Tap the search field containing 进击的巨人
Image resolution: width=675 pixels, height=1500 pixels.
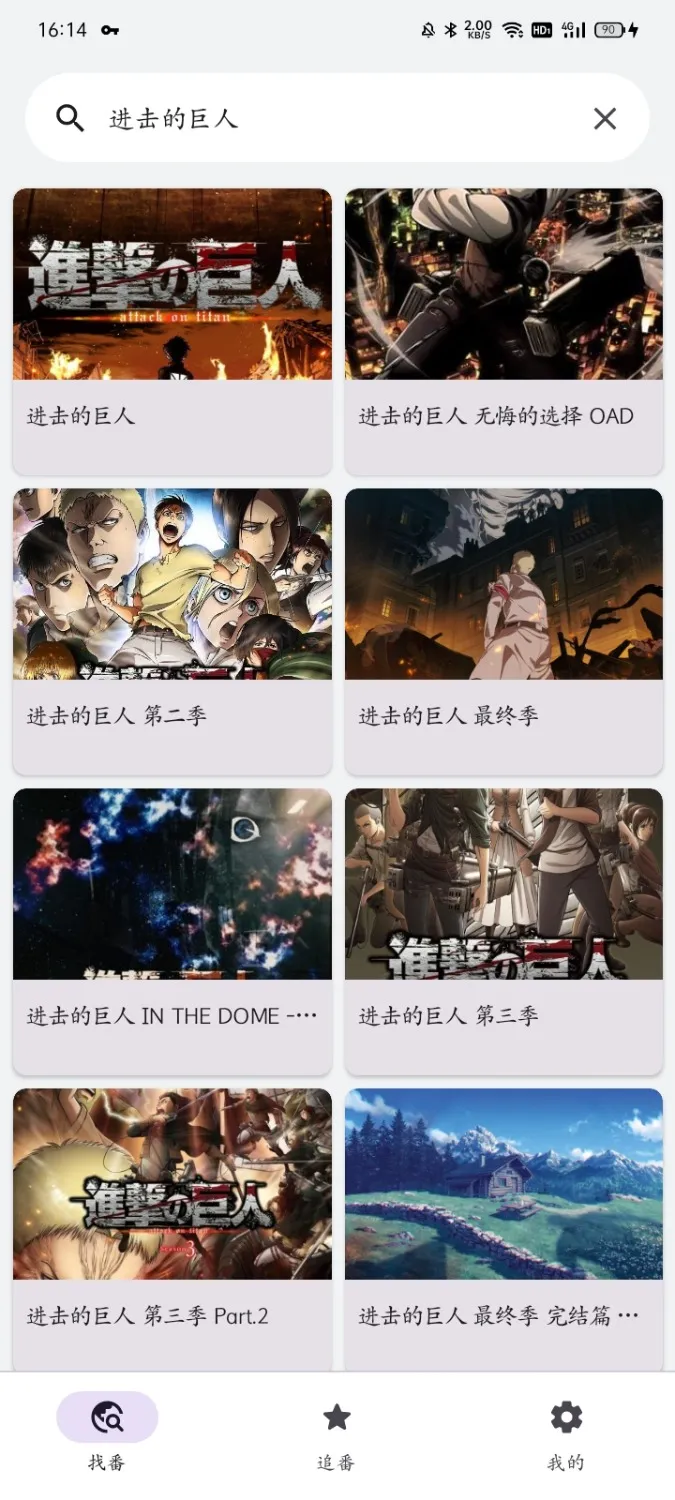pos(330,119)
